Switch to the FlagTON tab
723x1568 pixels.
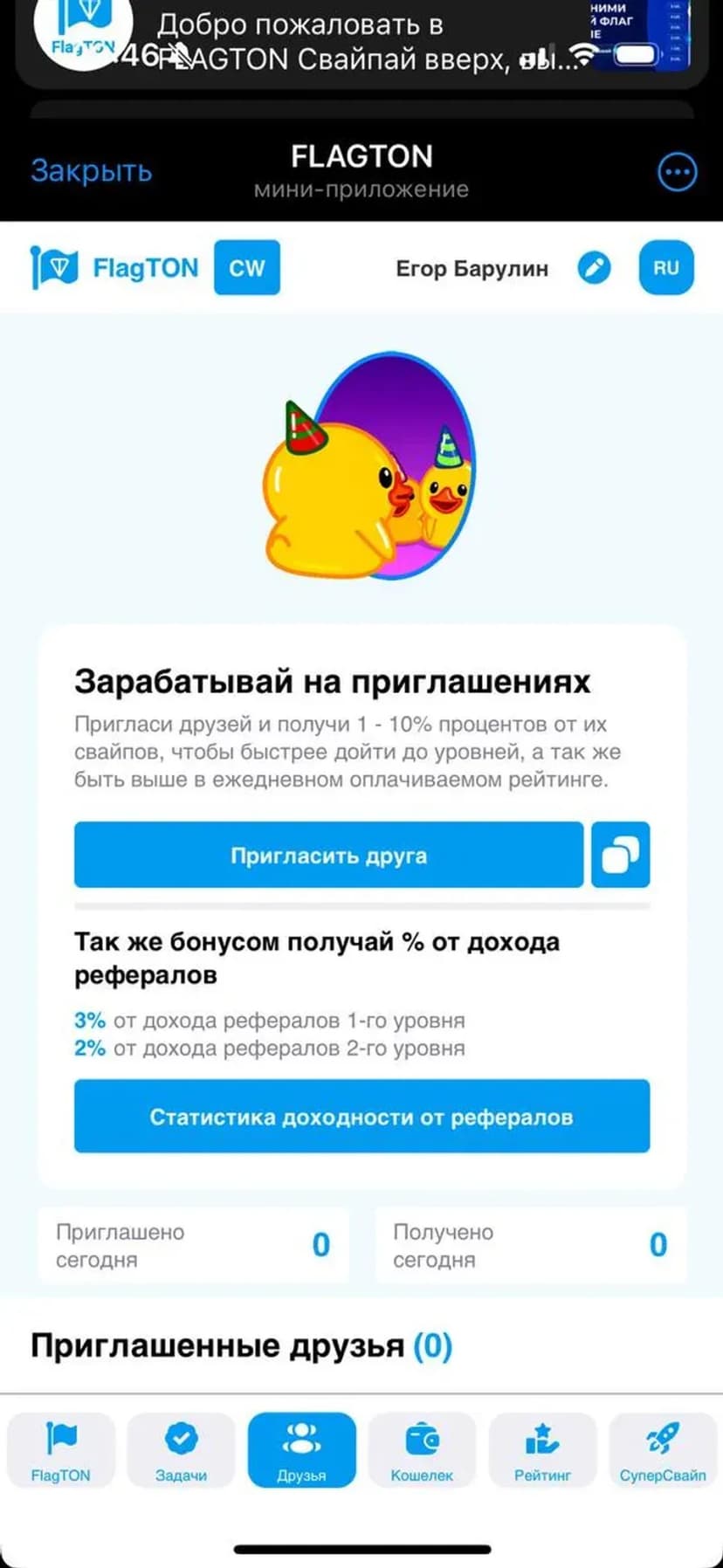pos(61,1450)
